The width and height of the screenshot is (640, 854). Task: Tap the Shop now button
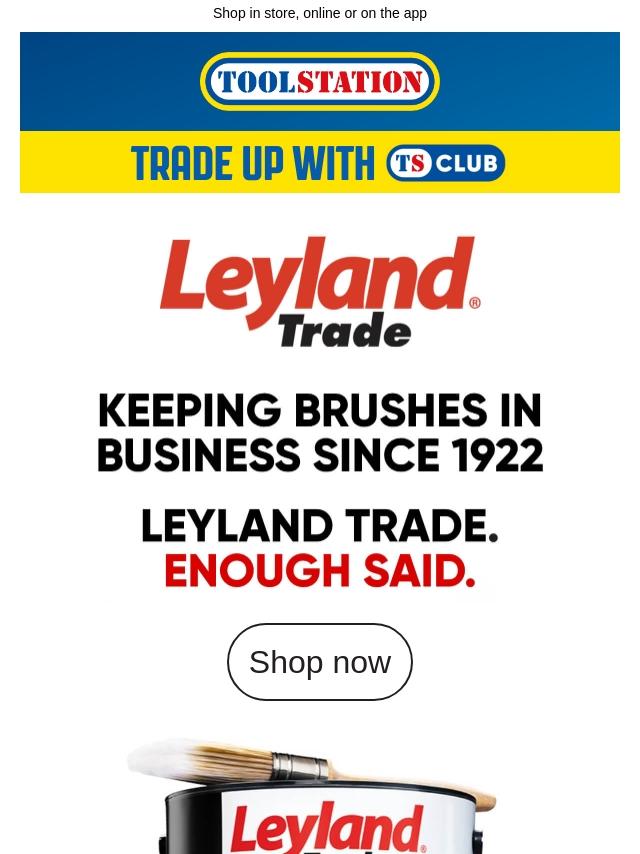click(320, 662)
